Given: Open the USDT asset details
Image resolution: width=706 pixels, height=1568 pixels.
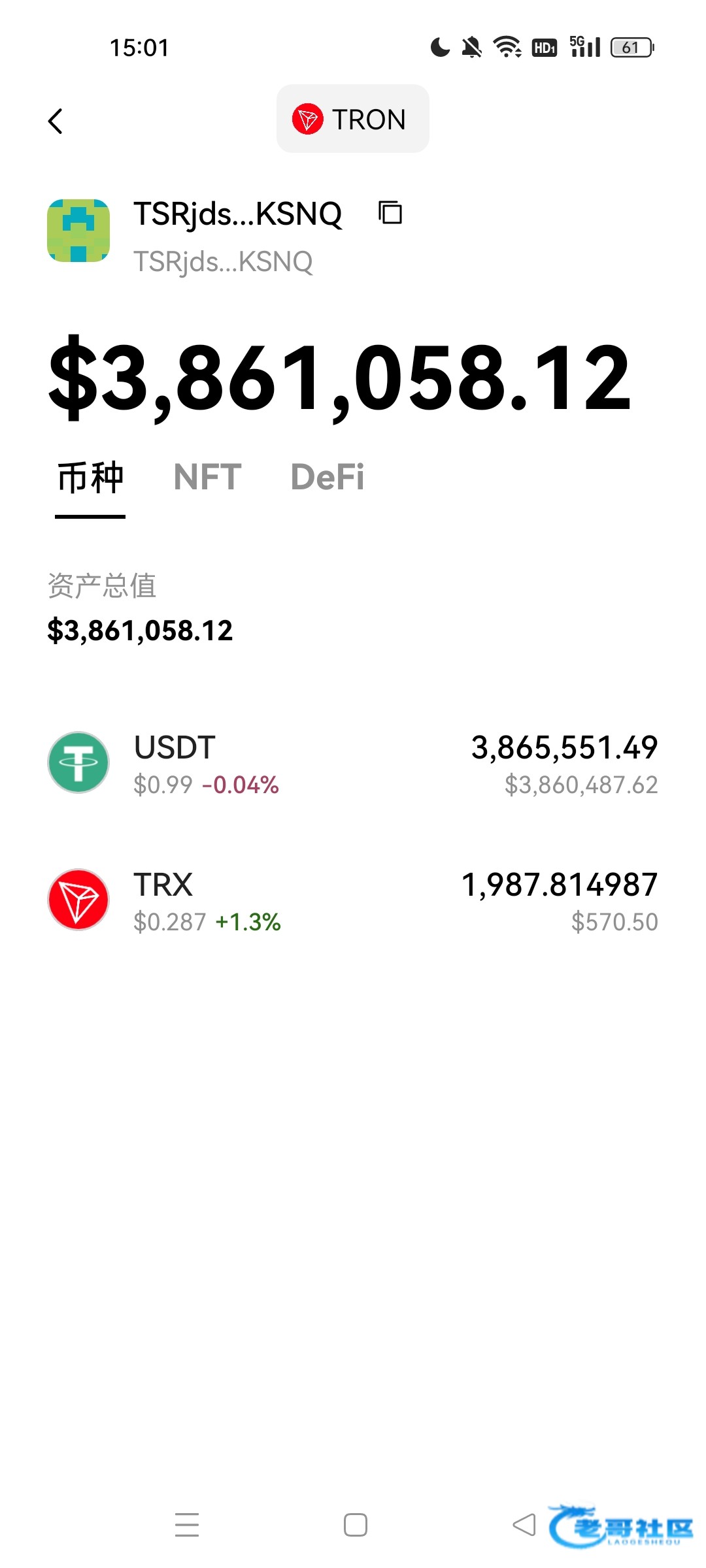Looking at the screenshot, I should point(353,763).
